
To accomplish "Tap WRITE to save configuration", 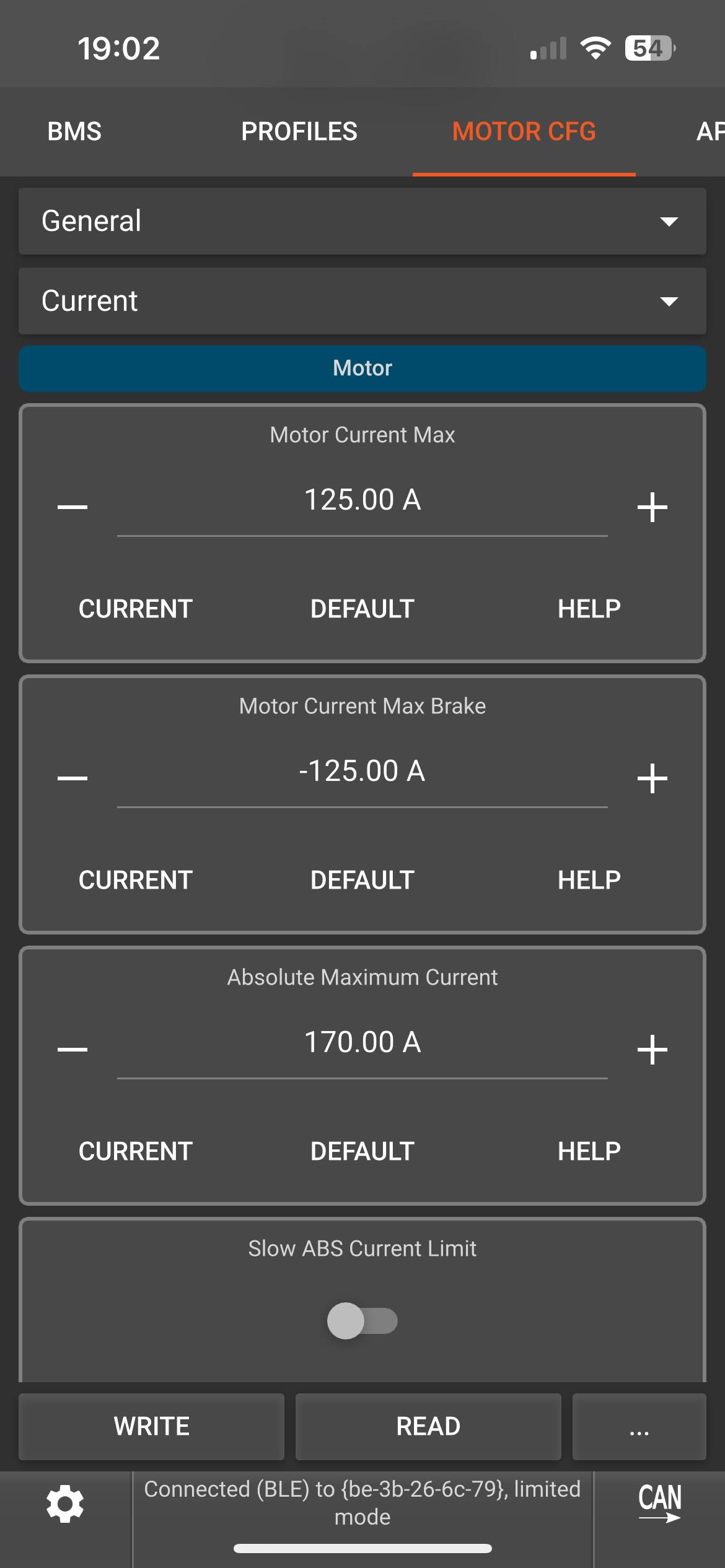I will [x=152, y=1426].
